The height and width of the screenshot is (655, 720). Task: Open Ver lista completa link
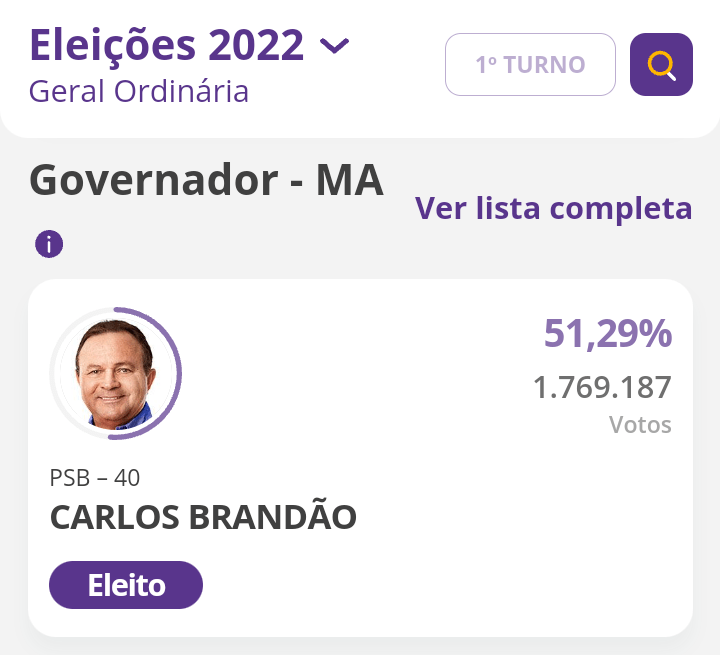click(553, 208)
